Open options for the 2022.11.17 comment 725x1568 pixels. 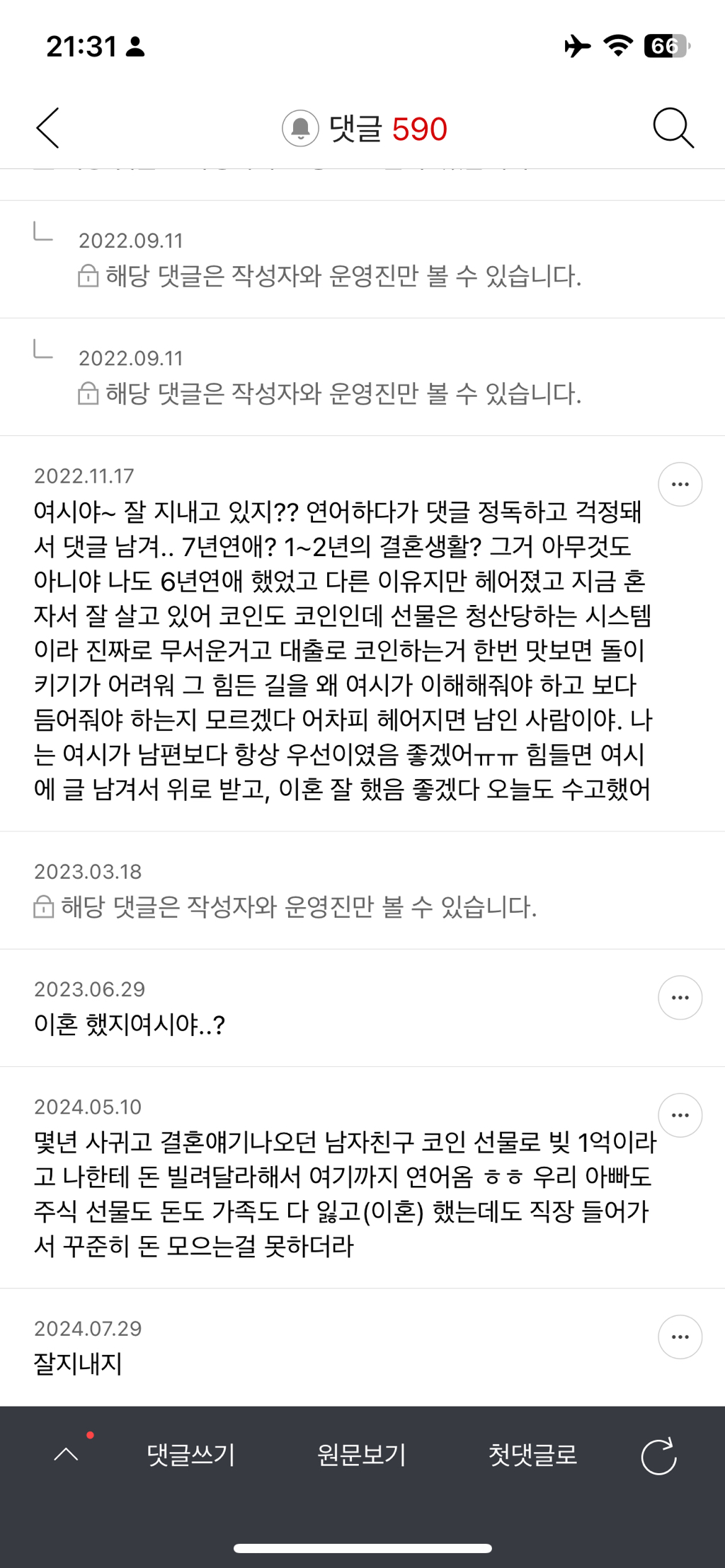pos(680,485)
